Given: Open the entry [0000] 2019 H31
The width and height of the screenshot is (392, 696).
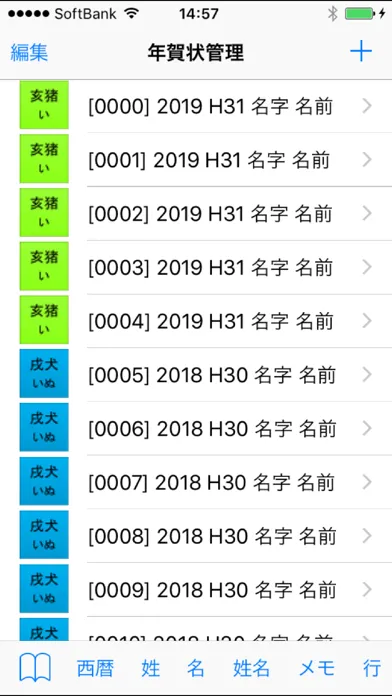Looking at the screenshot, I should click(x=196, y=107).
